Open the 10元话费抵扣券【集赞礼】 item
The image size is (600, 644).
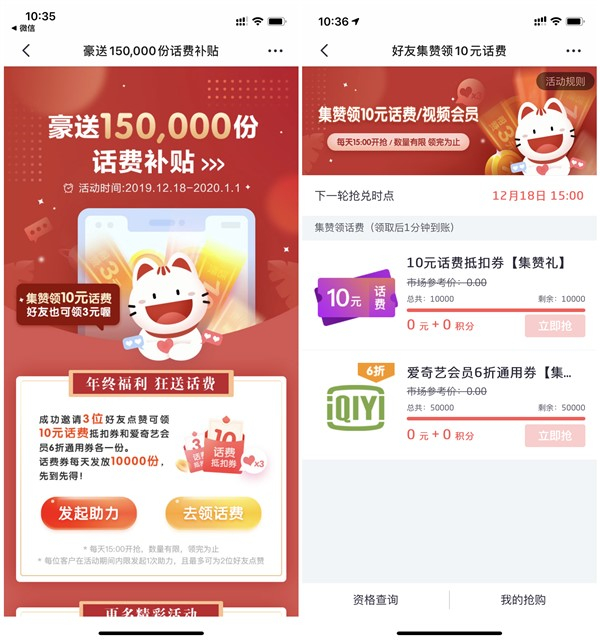(x=486, y=263)
